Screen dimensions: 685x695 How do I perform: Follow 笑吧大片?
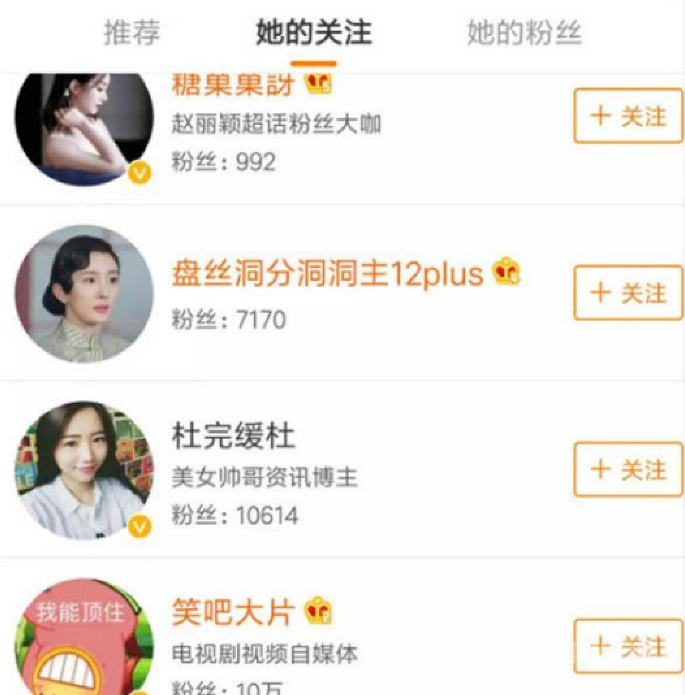pyautogui.click(x=628, y=646)
